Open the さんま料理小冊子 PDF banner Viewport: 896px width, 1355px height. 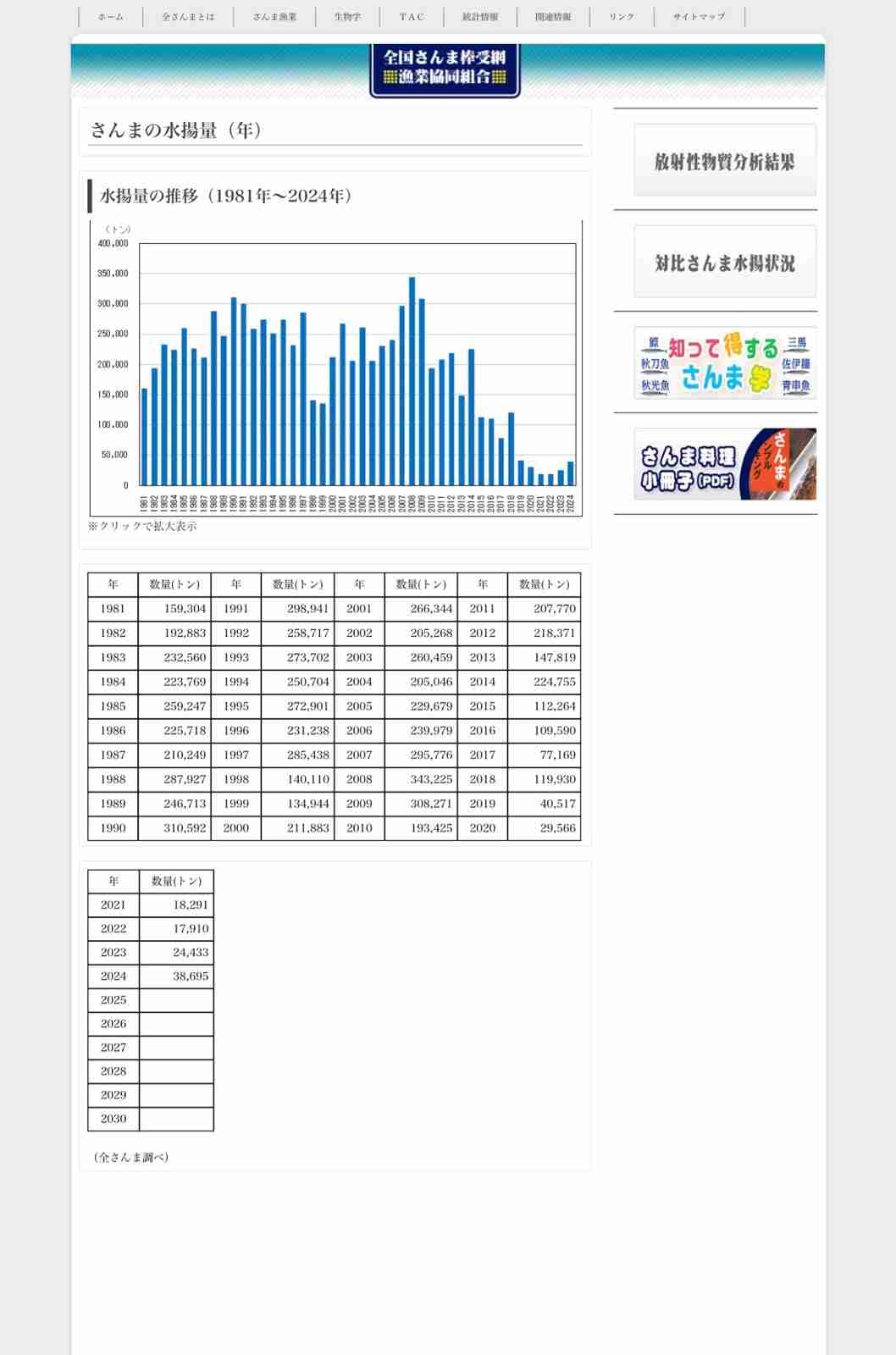[725, 464]
